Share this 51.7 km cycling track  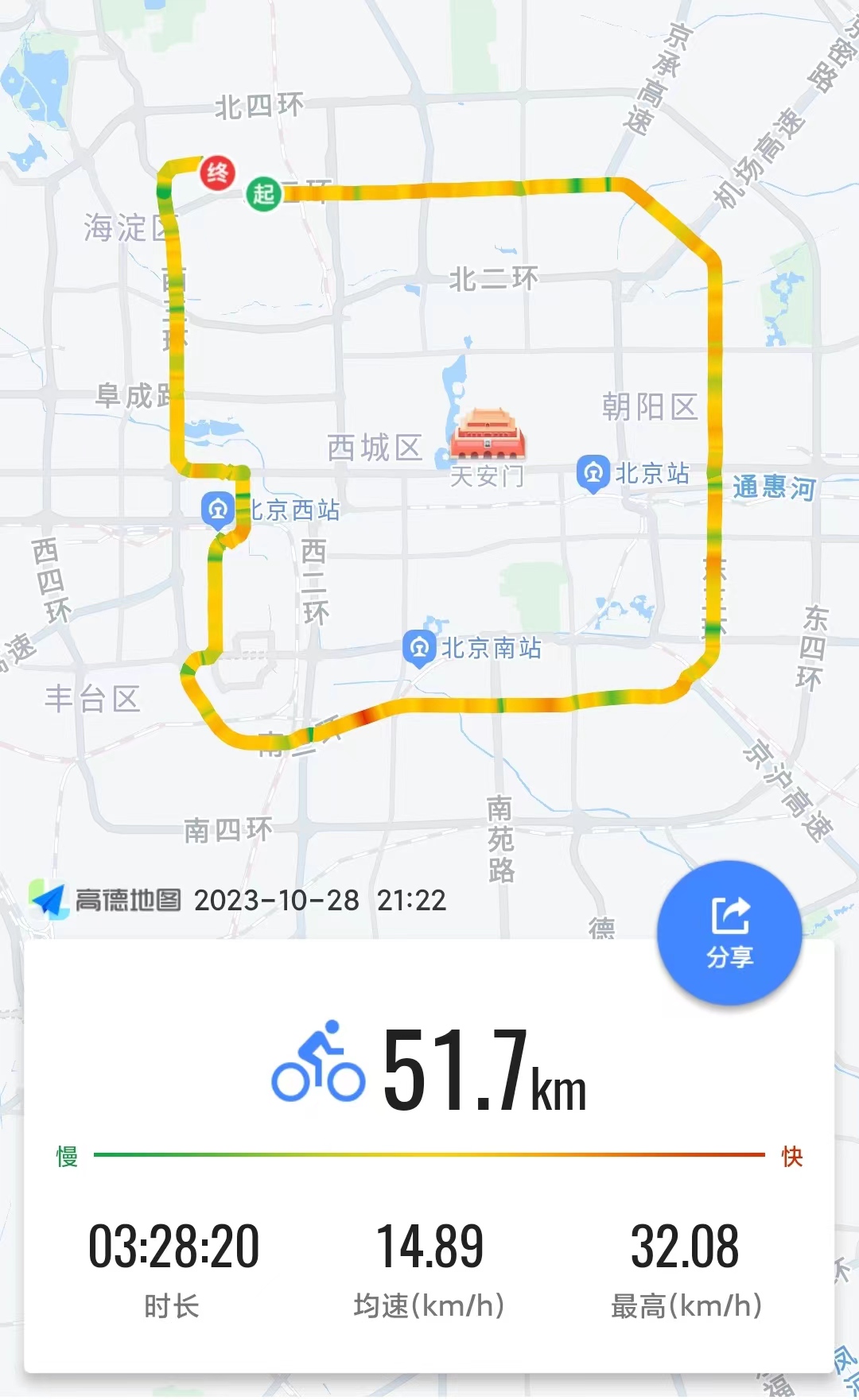729,933
